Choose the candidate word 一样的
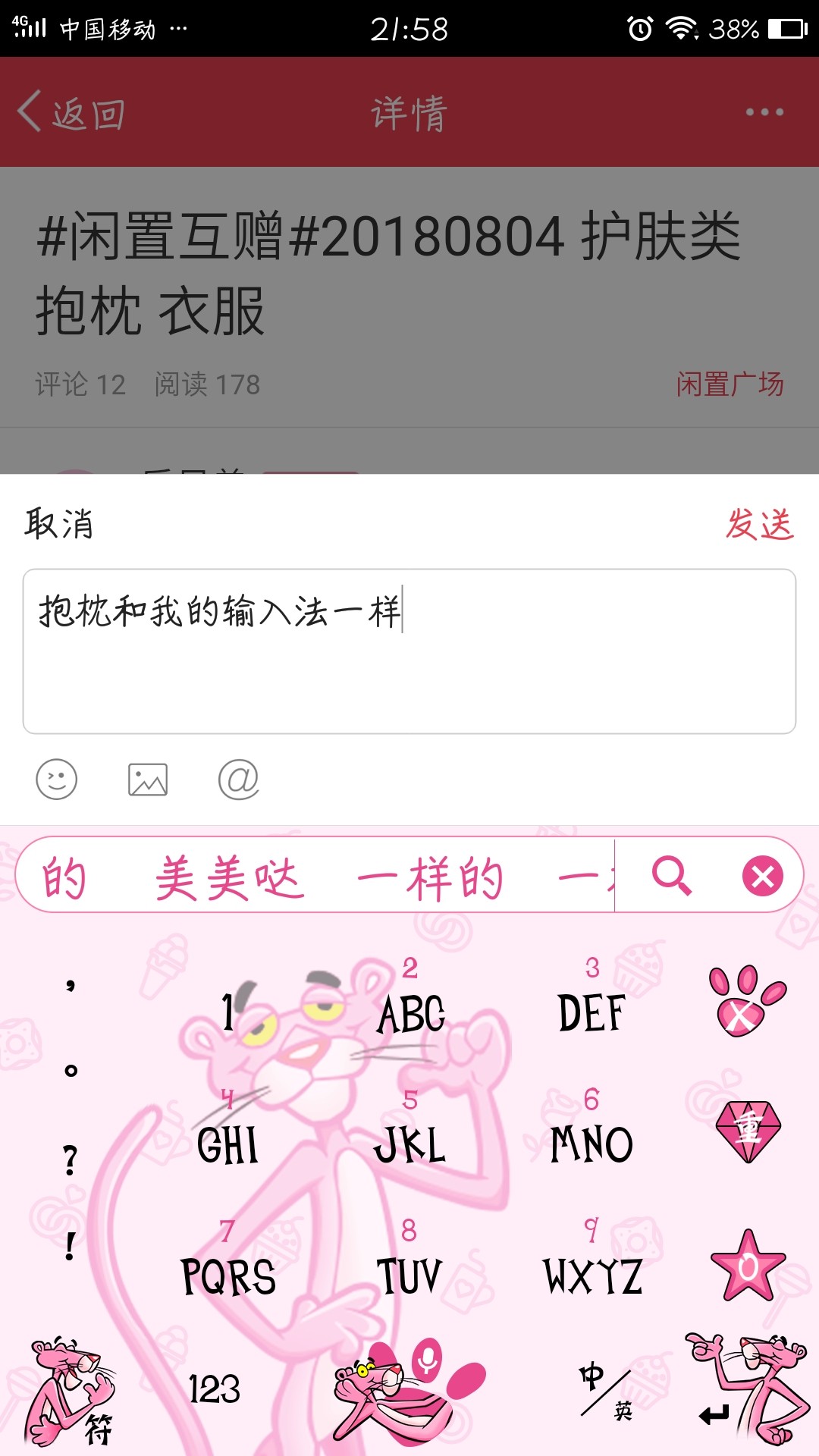819x1456 pixels. tap(431, 878)
